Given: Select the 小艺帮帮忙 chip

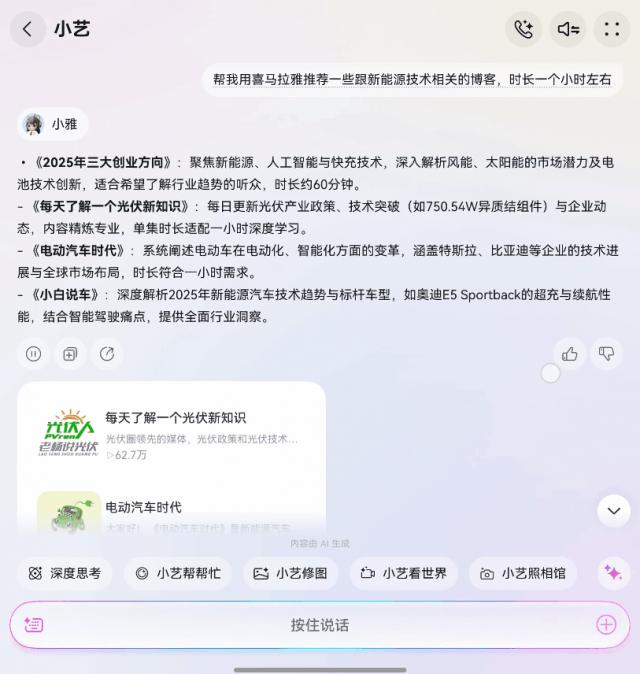Looking at the screenshot, I should pyautogui.click(x=178, y=573).
